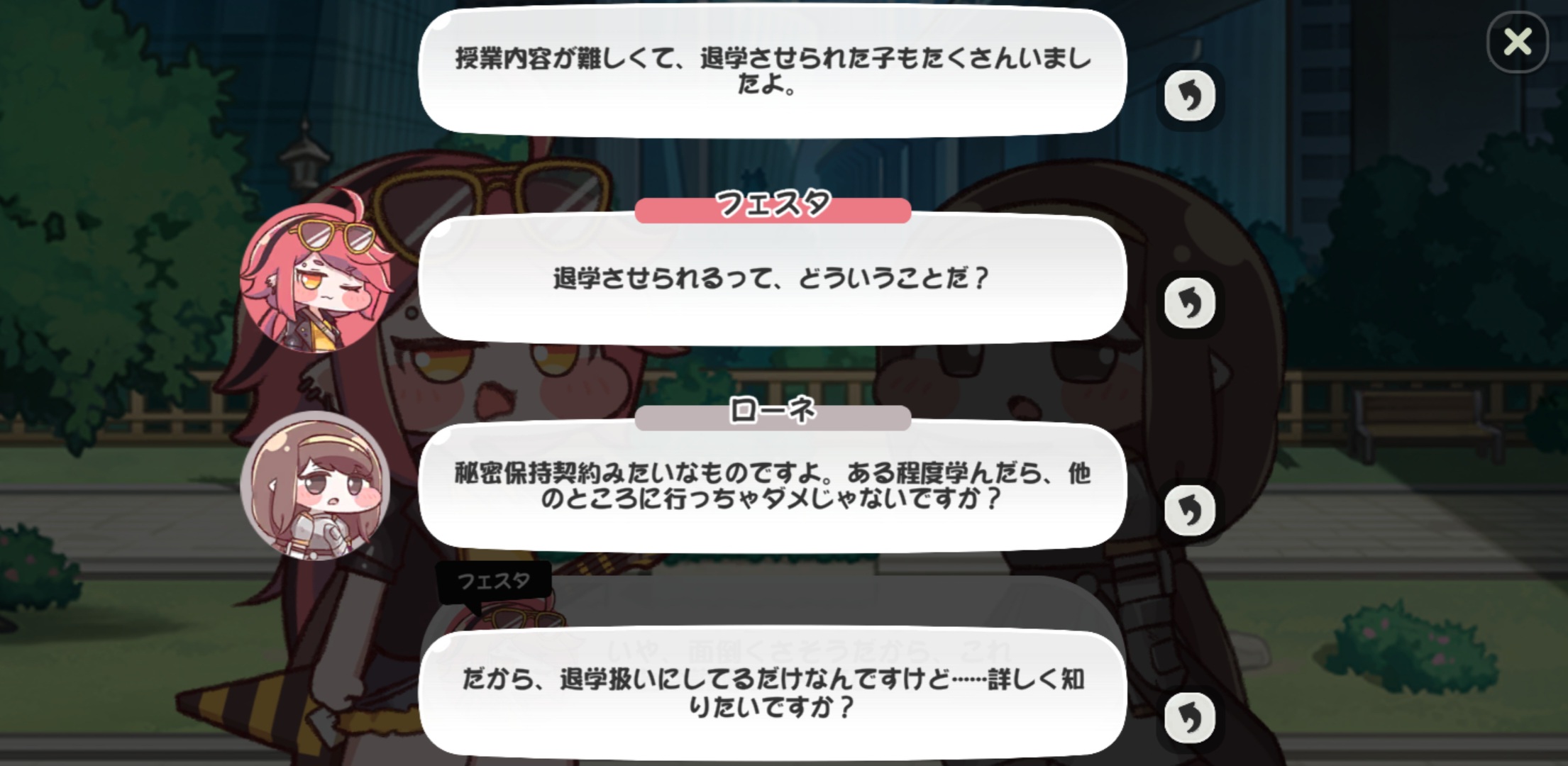Replay the line starting だから、退学扱いに
The height and width of the screenshot is (766, 1568).
(x=1189, y=718)
